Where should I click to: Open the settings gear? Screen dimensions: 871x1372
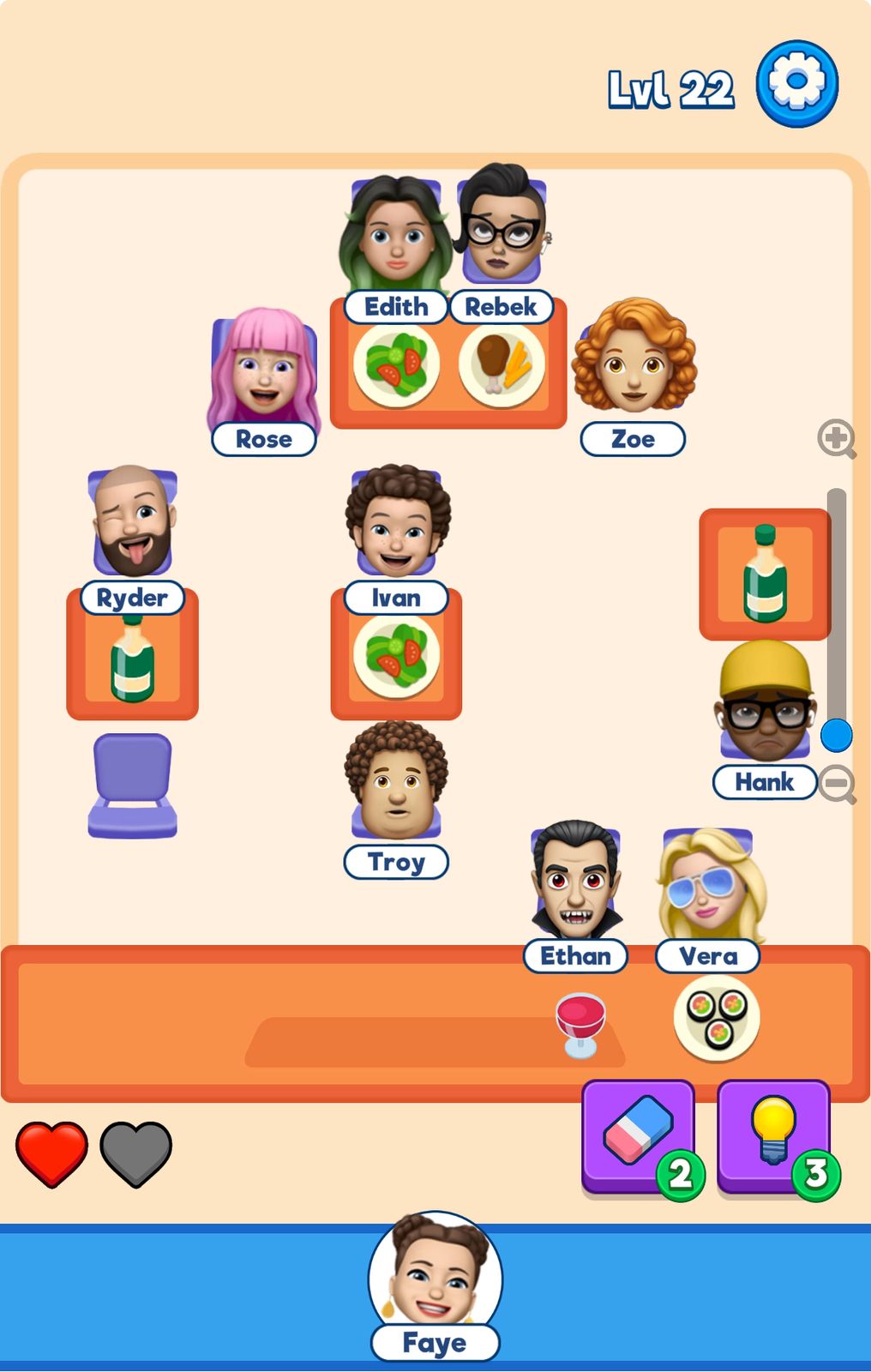796,83
